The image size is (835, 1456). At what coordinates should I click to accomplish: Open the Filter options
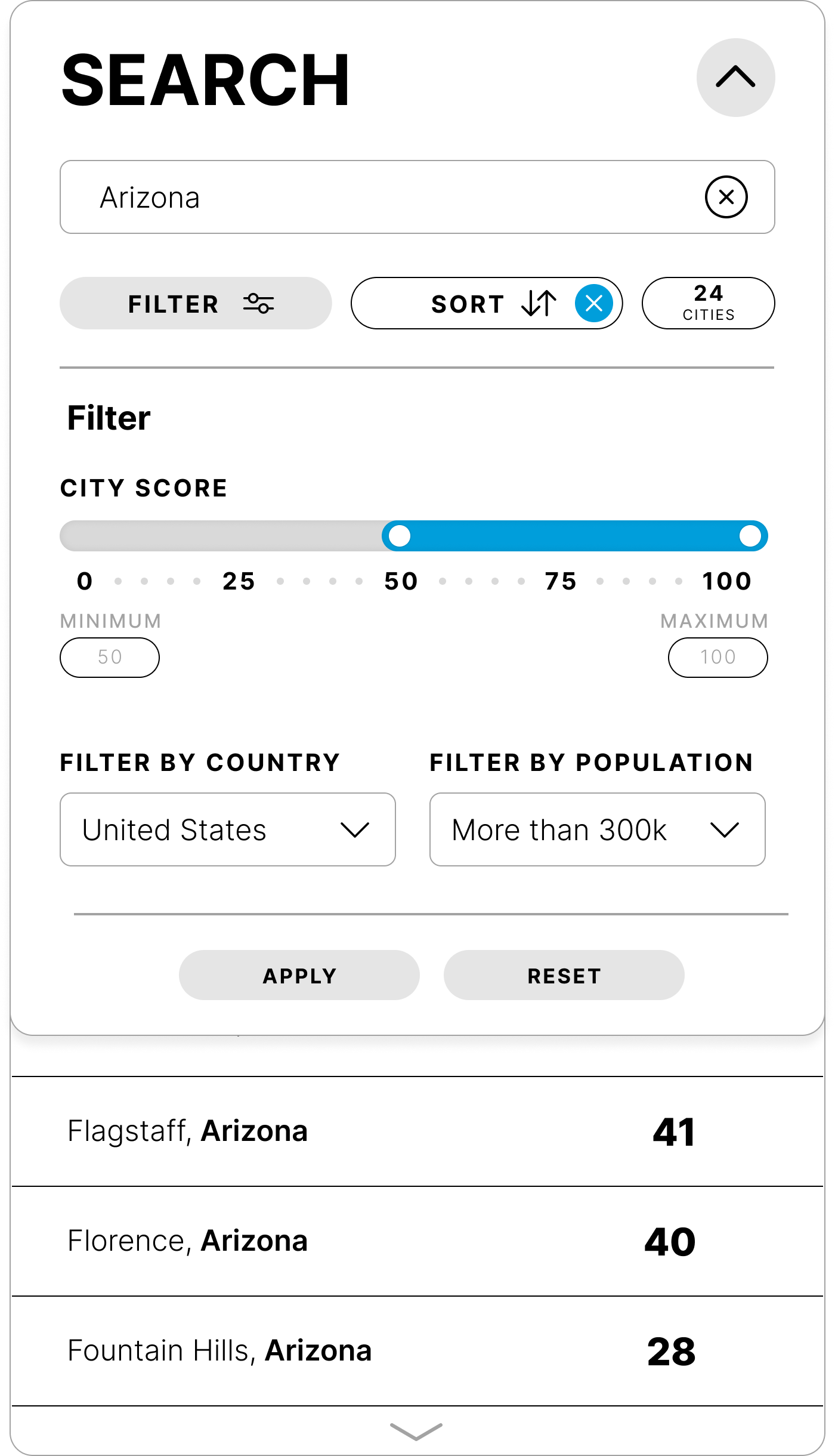(x=196, y=303)
